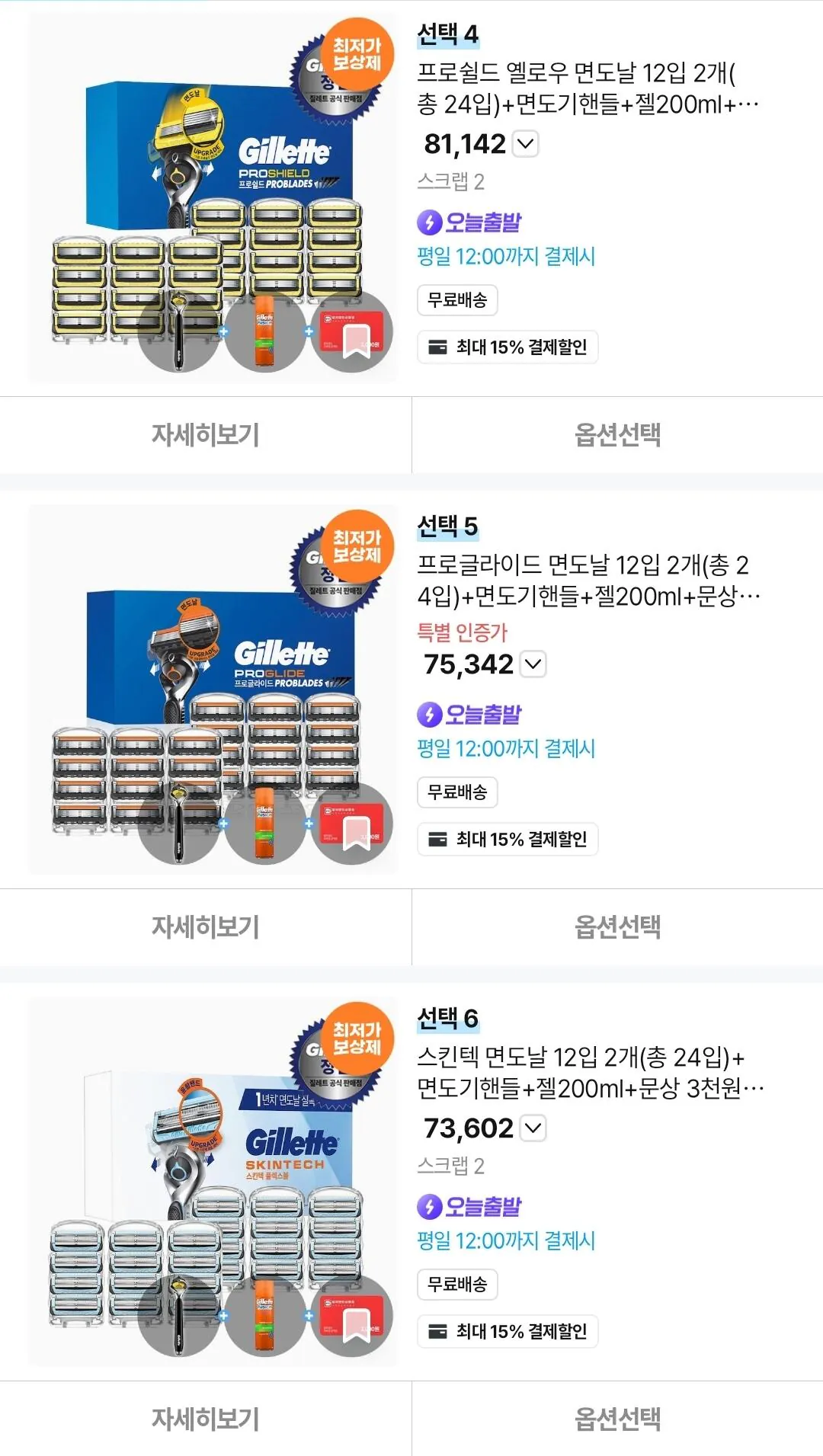Tap the 최대 15% 결제할인 chip under 선택 5
823x1456 pixels.
(x=508, y=840)
